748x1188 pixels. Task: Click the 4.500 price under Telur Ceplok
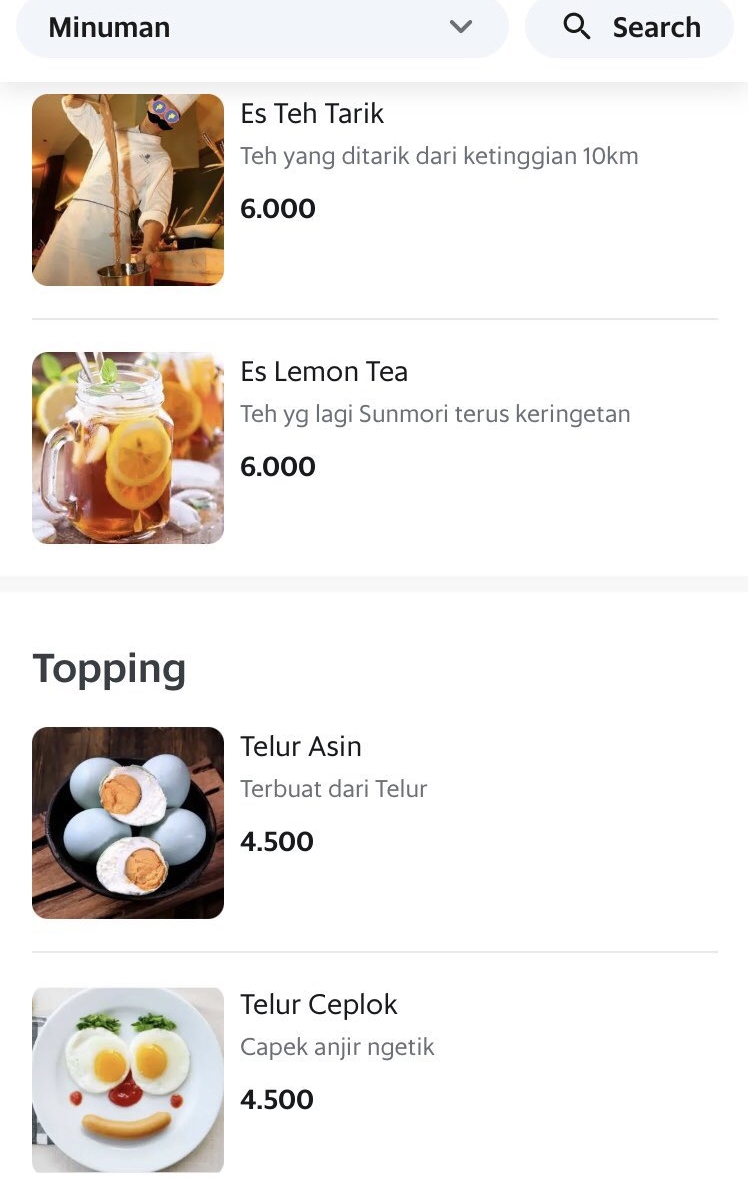276,1099
